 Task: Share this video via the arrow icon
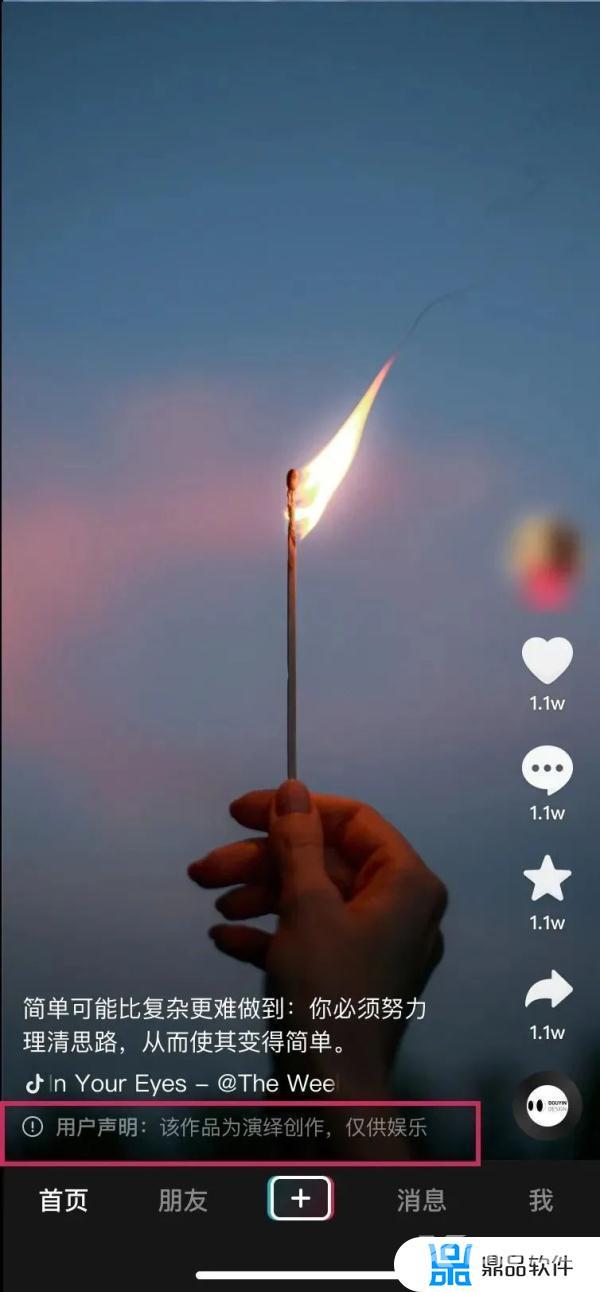pos(547,991)
